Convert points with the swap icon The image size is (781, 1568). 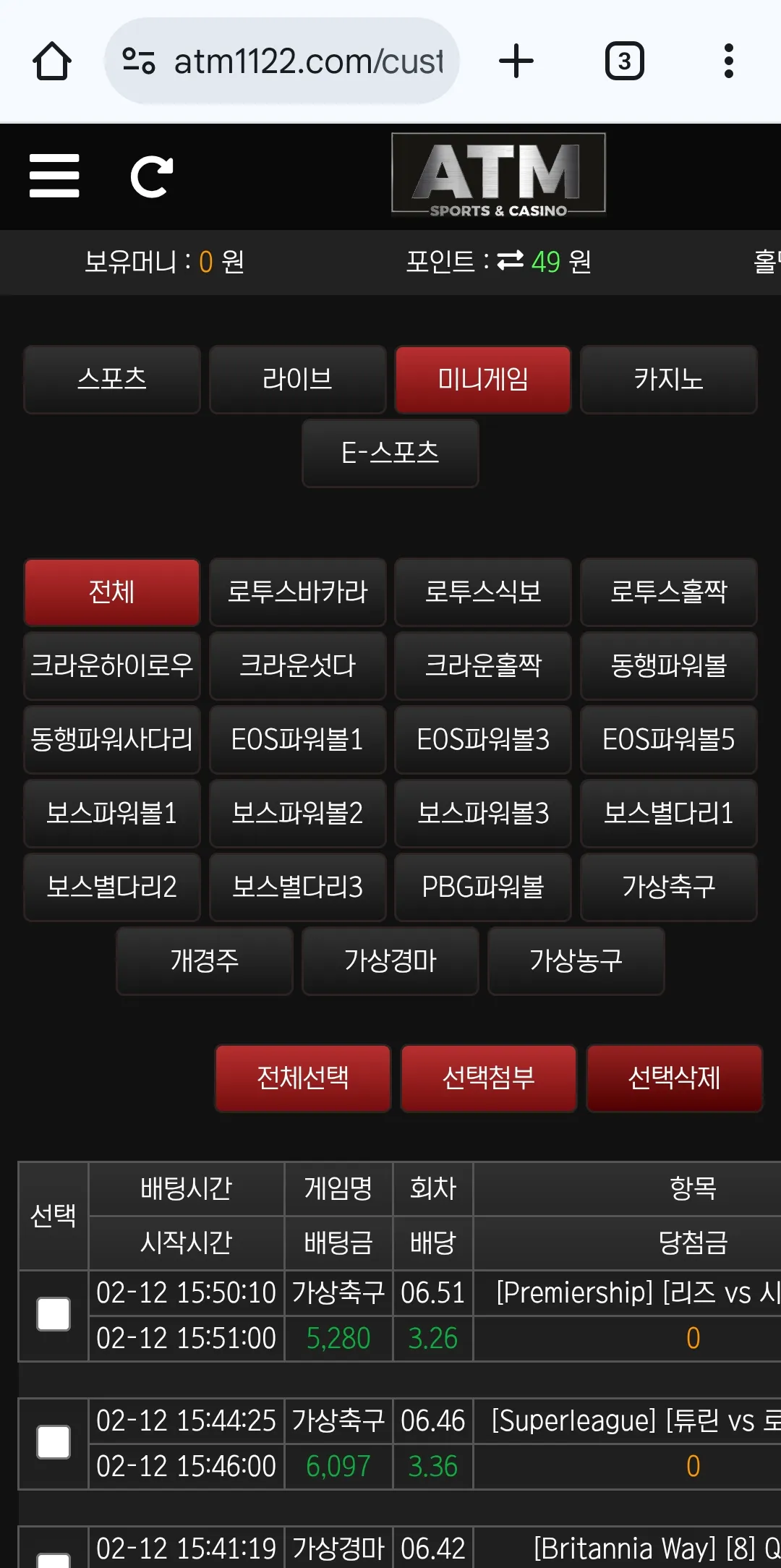pyautogui.click(x=511, y=261)
